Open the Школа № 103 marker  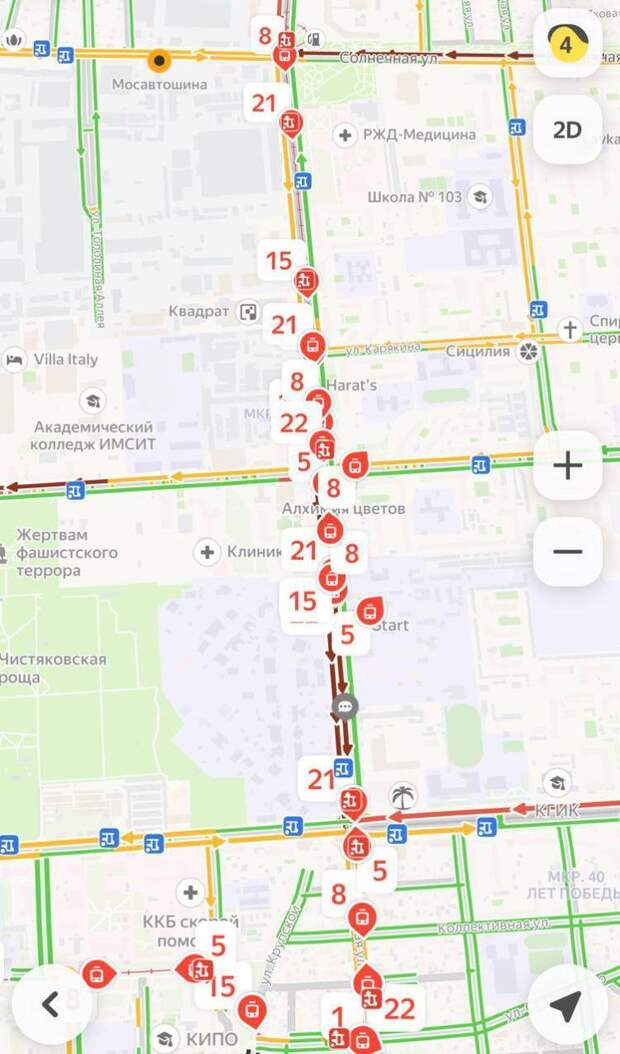[x=480, y=197]
